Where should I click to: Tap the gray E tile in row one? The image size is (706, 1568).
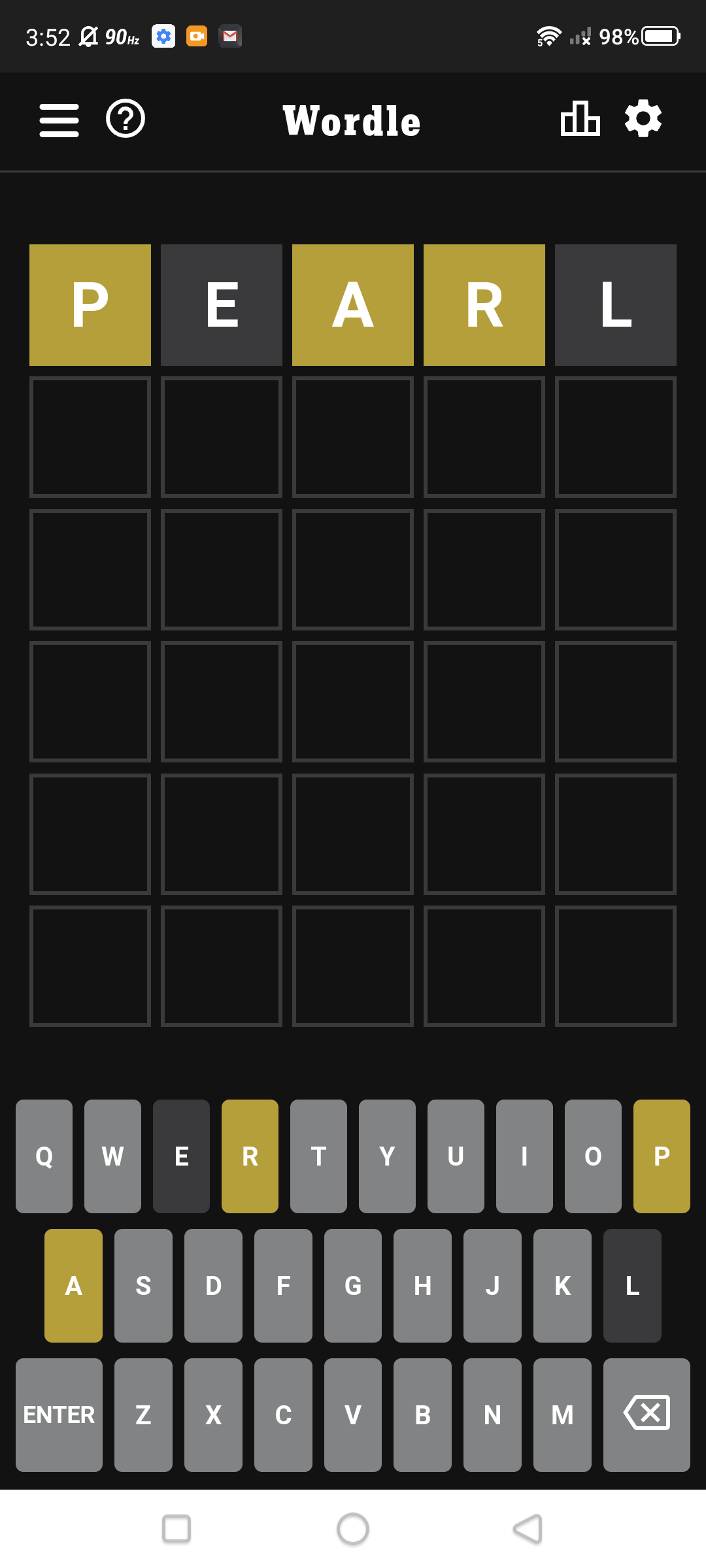coord(221,304)
